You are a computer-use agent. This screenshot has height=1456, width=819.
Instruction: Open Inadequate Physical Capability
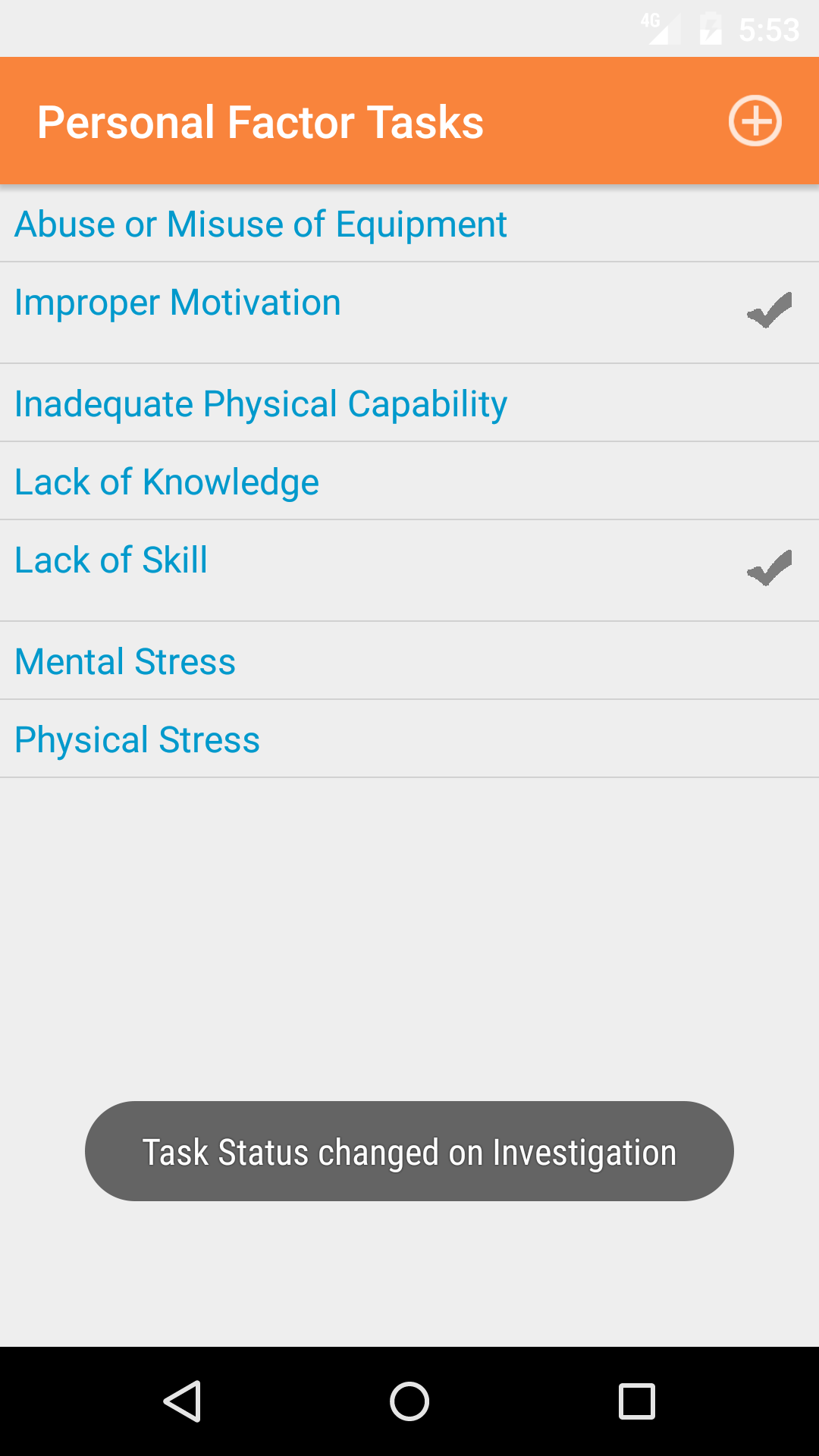point(261,404)
